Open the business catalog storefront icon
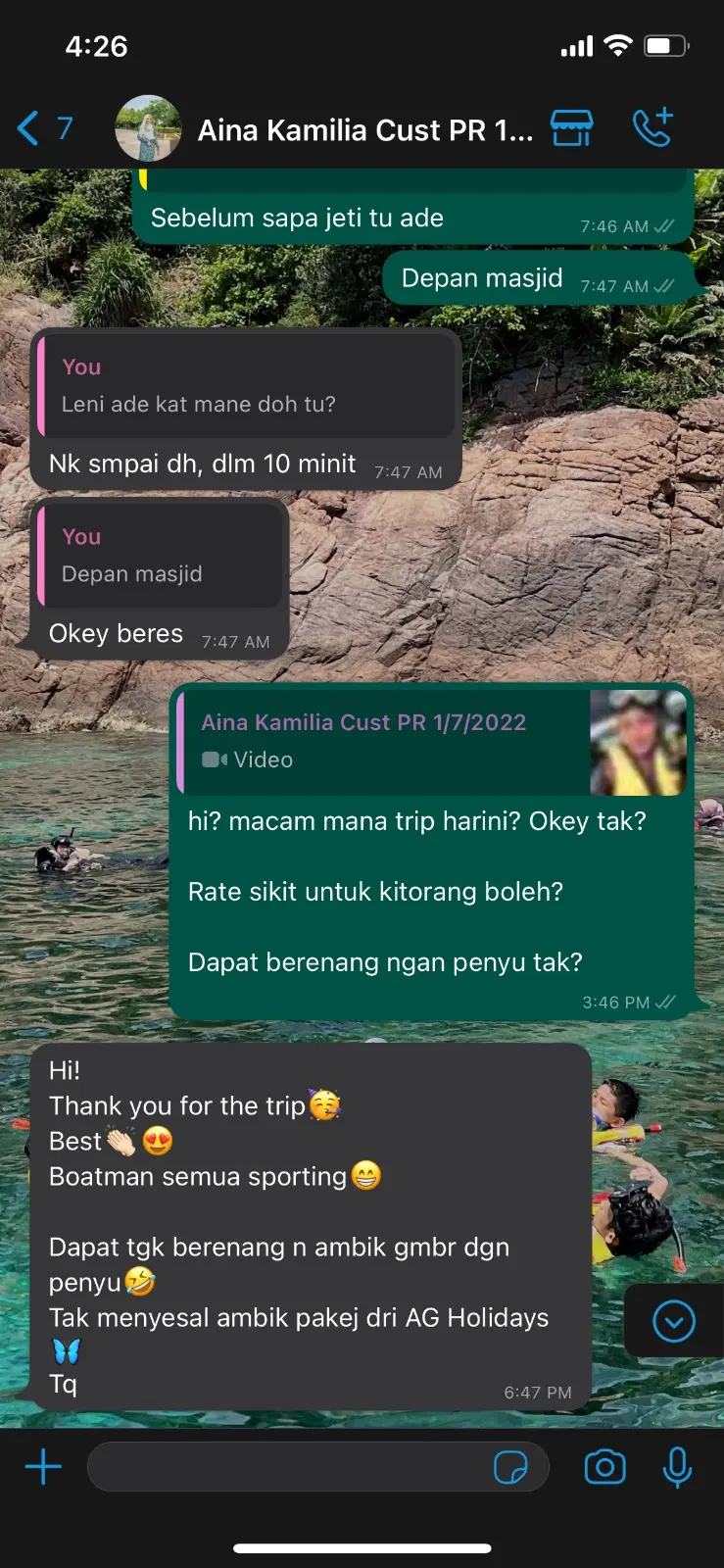Viewport: 724px width, 1568px height. 571,128
